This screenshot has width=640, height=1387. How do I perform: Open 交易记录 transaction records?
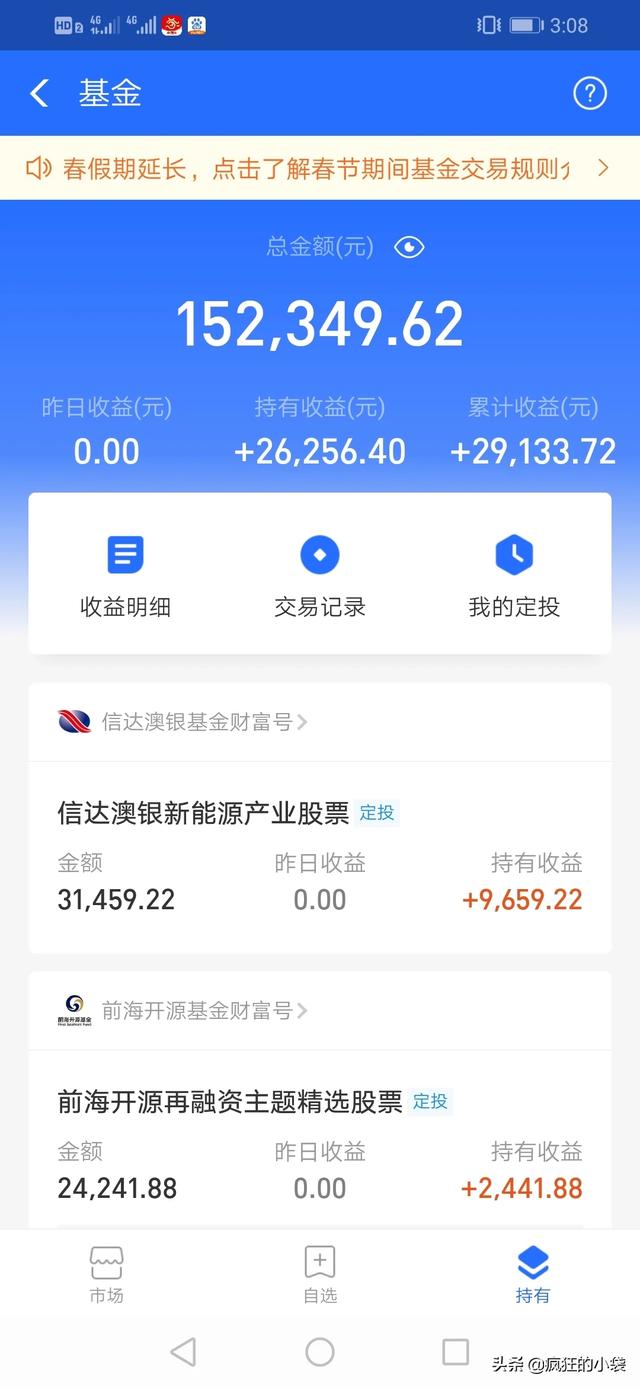[x=320, y=576]
